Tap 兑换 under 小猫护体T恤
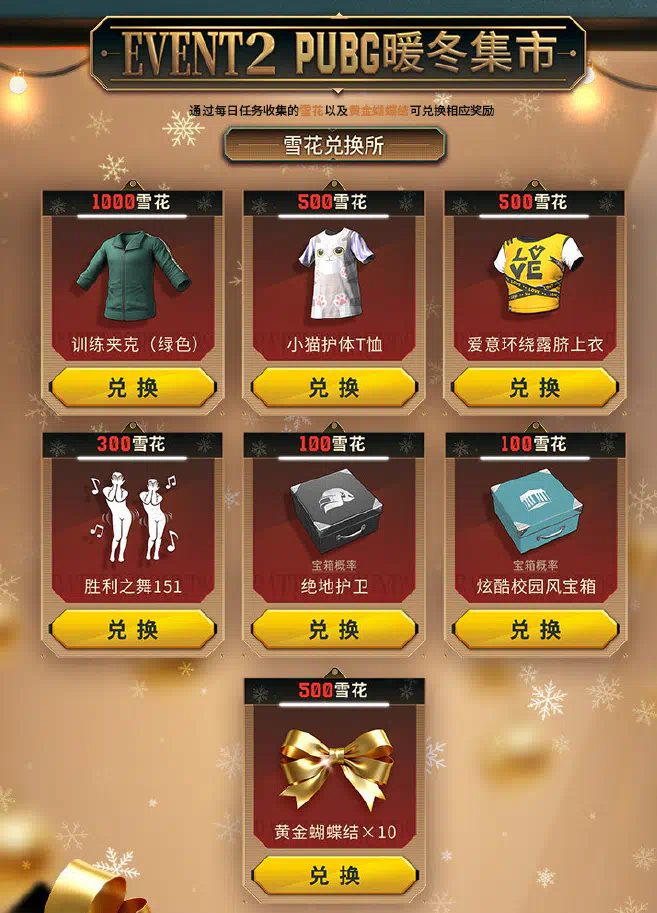Image resolution: width=657 pixels, height=913 pixels. 333,388
